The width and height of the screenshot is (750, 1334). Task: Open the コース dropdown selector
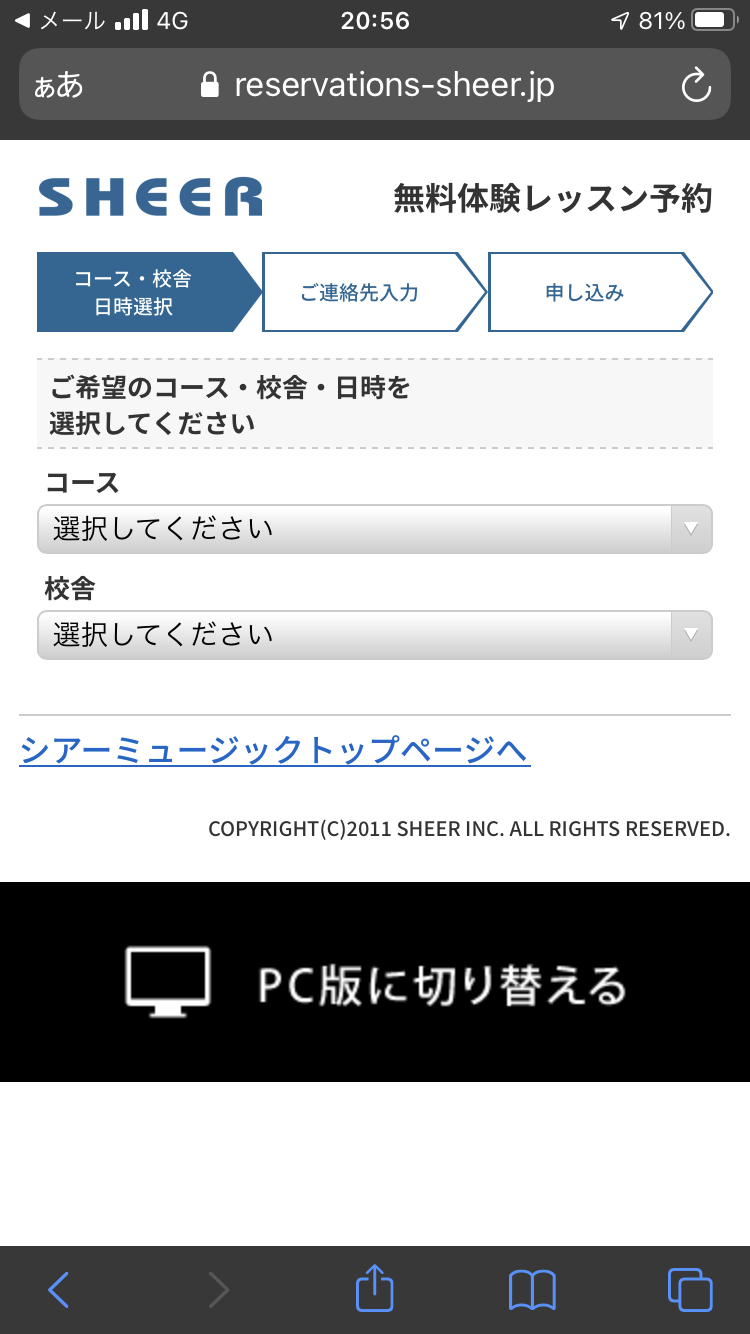[375, 529]
